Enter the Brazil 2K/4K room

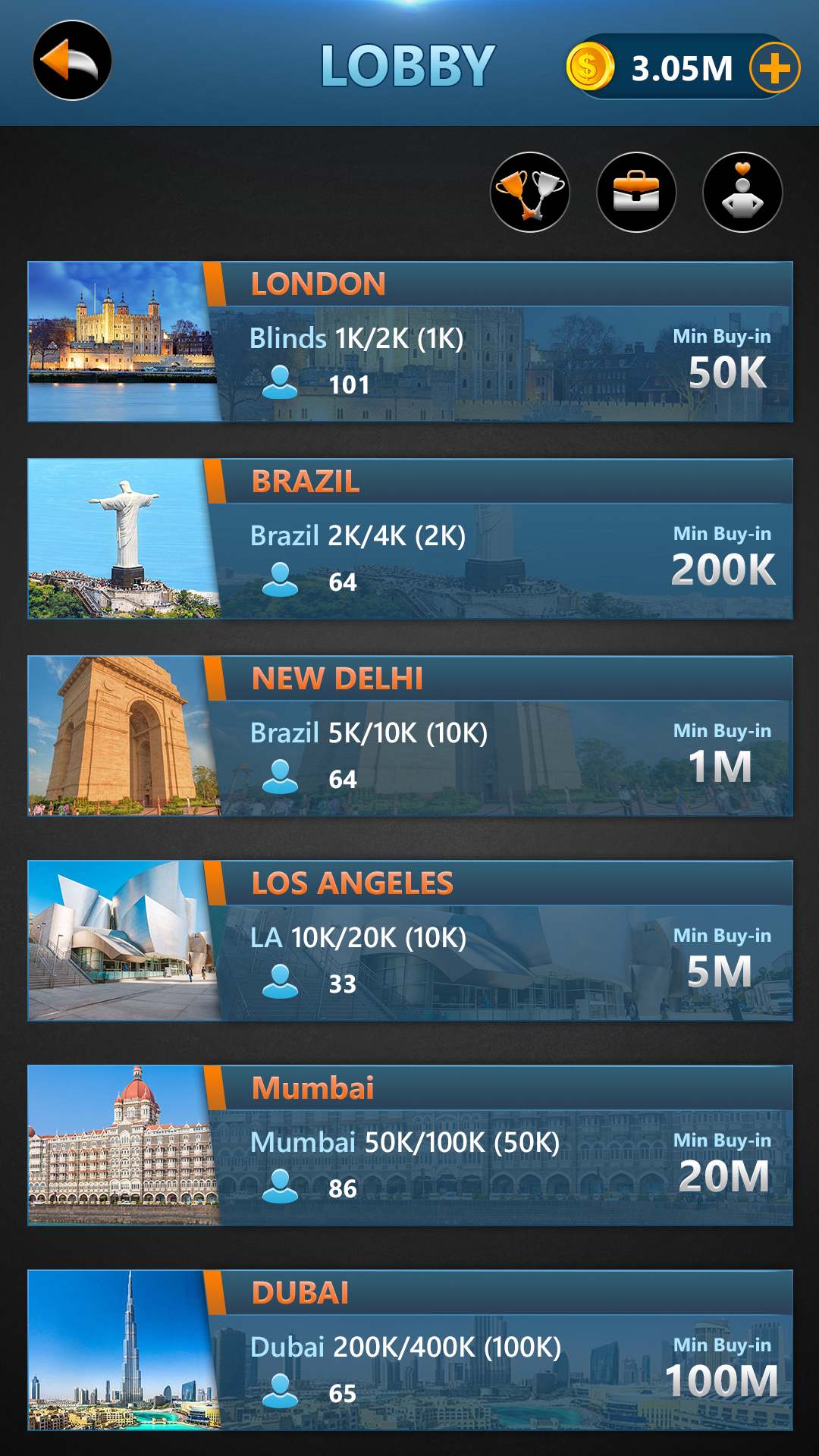click(410, 538)
